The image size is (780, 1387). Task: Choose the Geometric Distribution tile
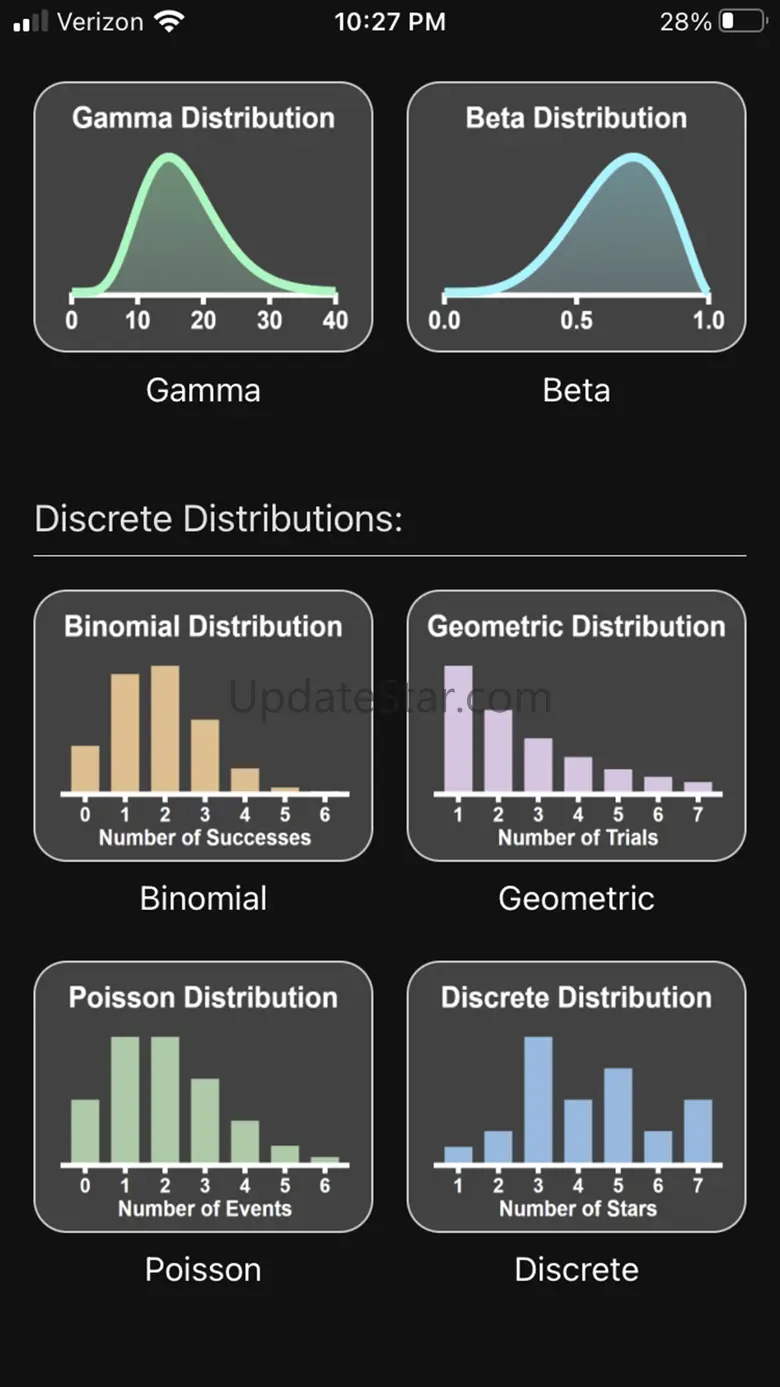576,725
